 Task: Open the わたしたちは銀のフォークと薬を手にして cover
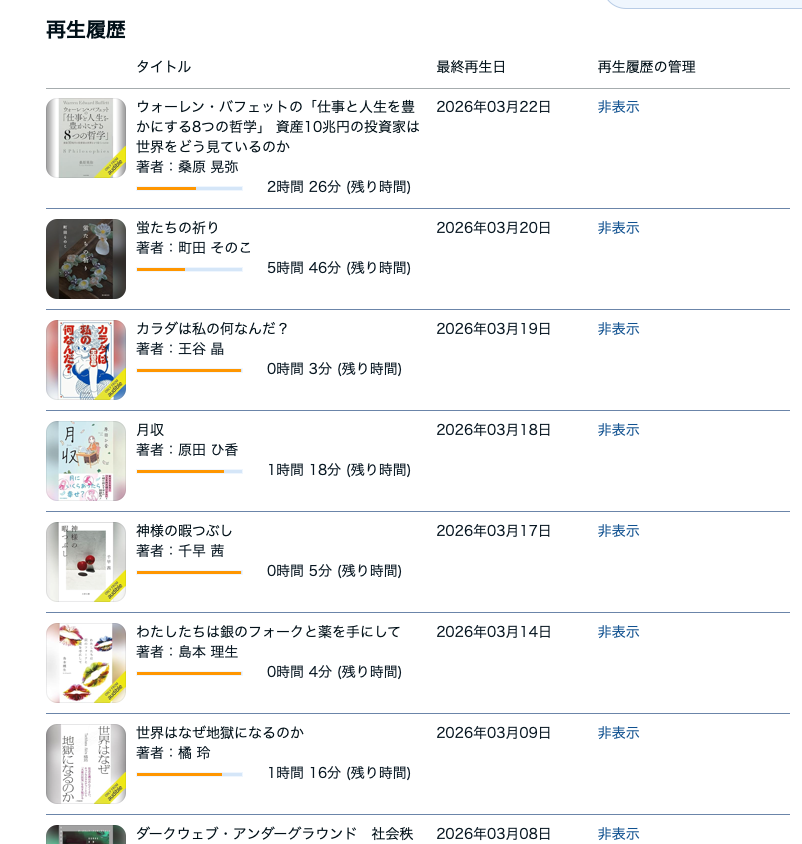click(86, 663)
